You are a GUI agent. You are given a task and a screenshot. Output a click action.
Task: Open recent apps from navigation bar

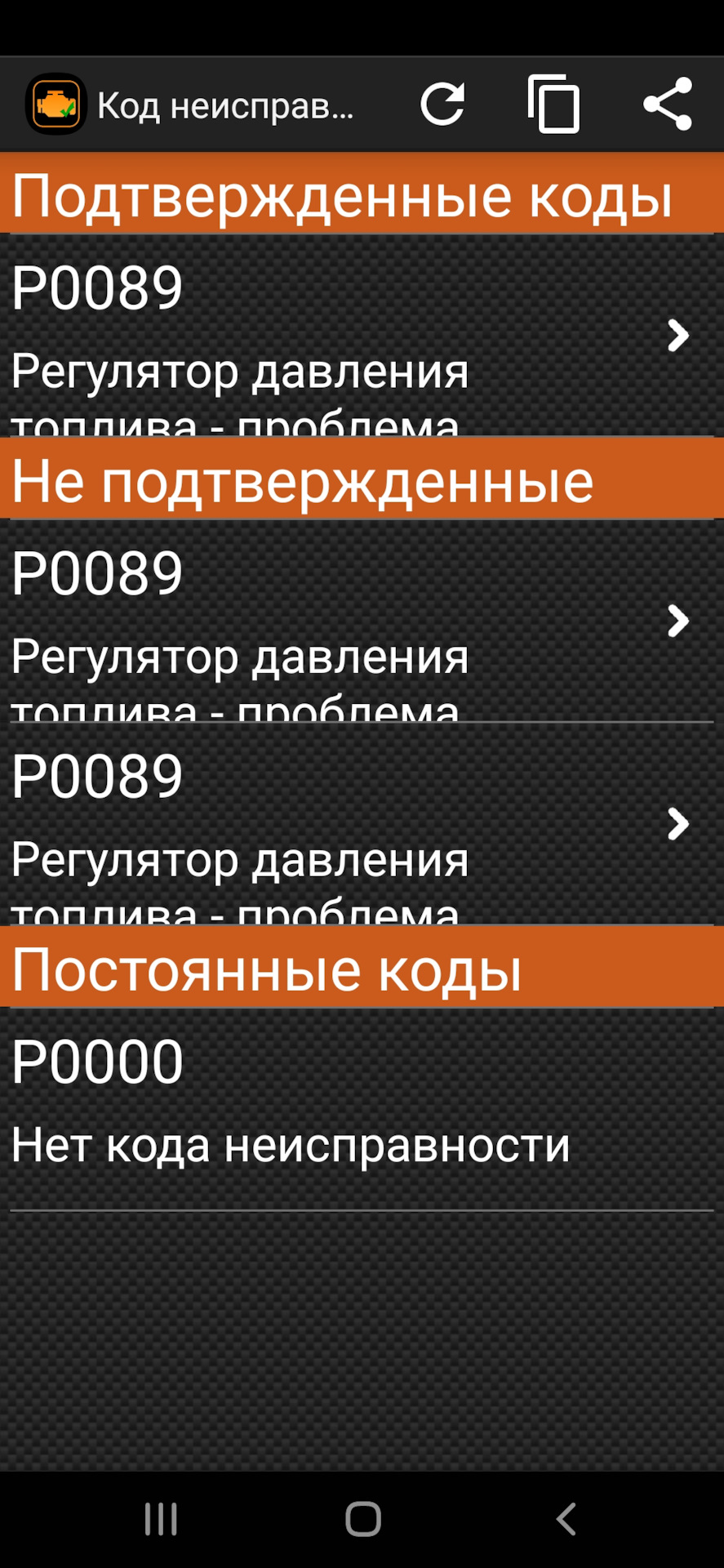click(161, 1519)
